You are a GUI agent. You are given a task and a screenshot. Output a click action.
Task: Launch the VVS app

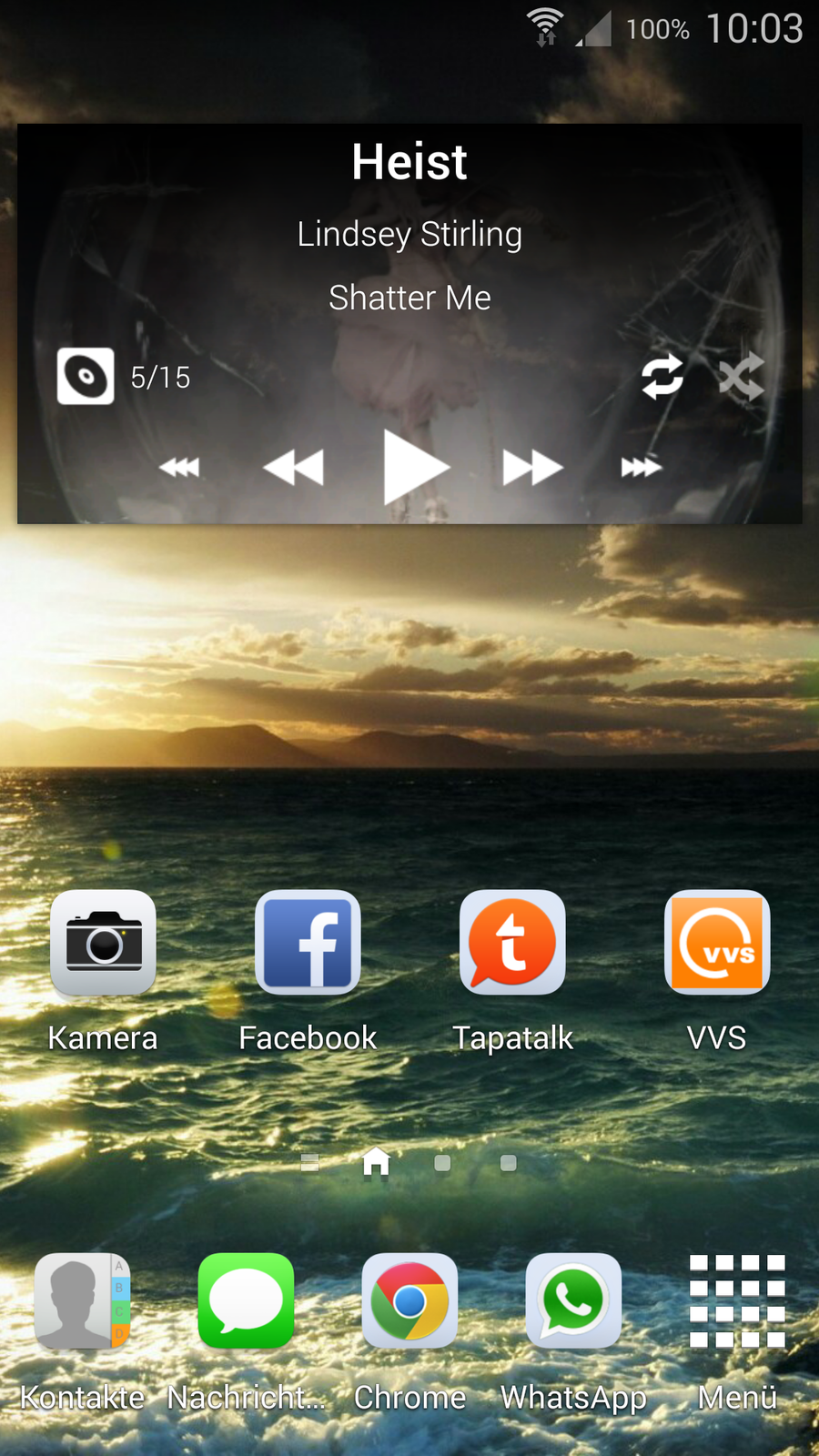point(717,943)
